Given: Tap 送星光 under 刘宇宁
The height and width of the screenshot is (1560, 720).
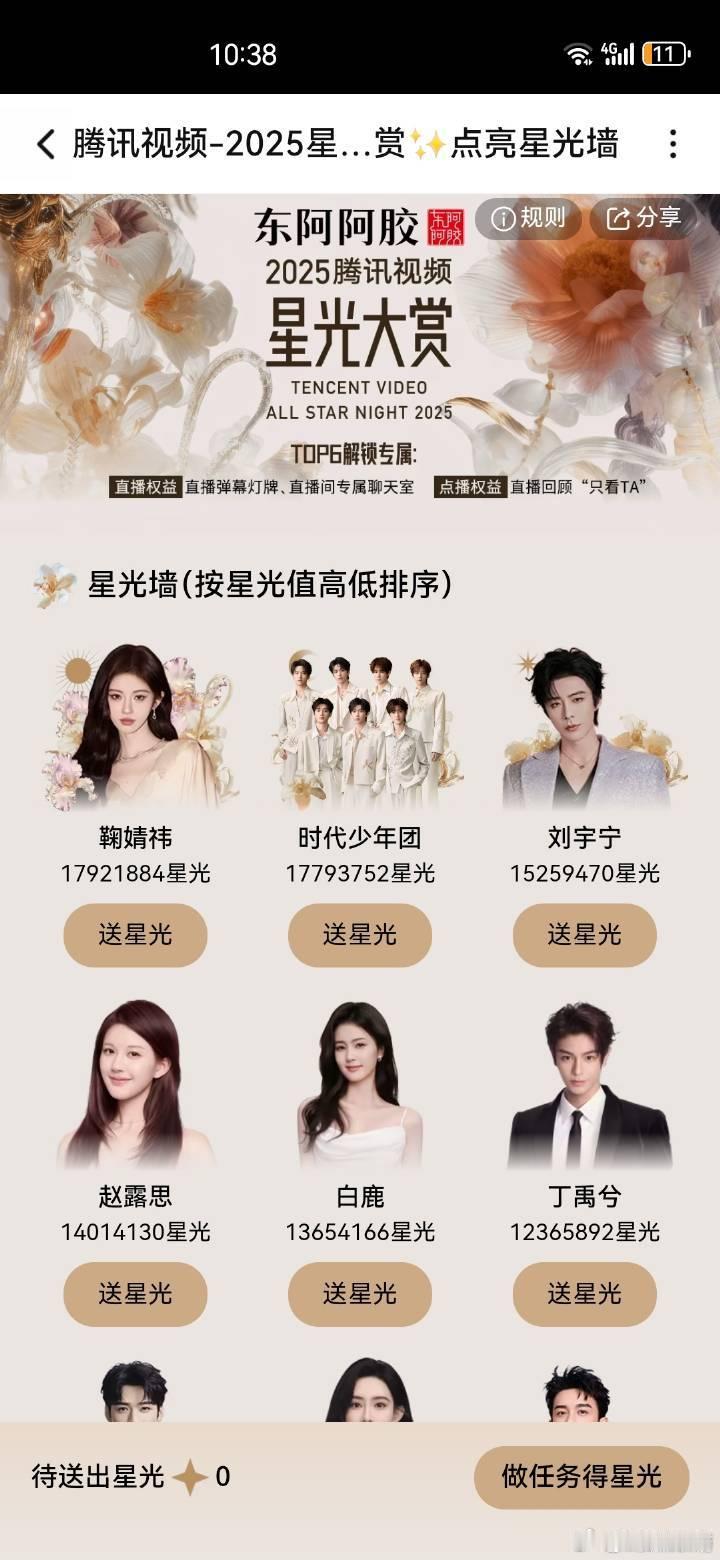Looking at the screenshot, I should [x=584, y=935].
